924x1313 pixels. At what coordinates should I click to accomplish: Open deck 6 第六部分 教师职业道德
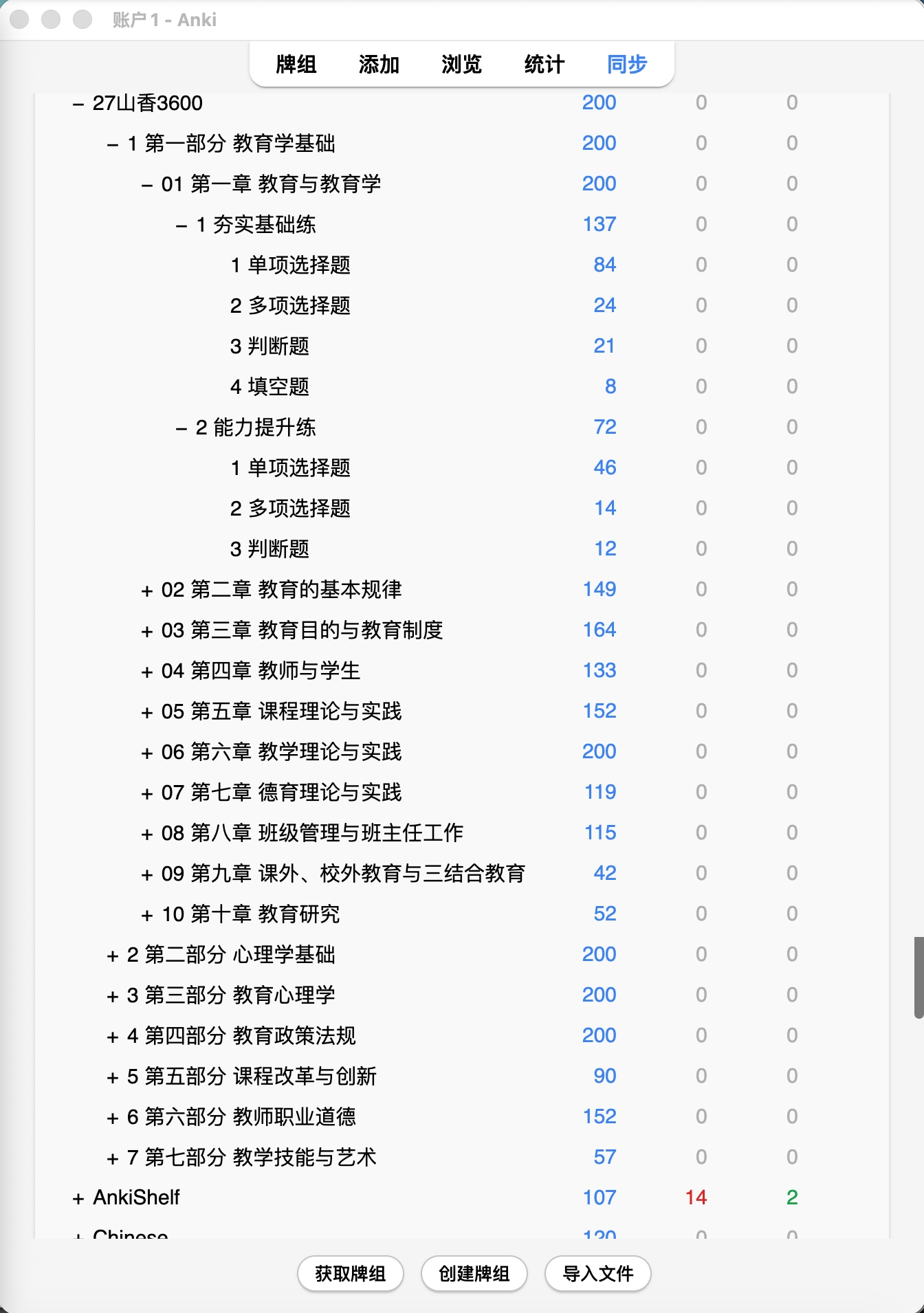[241, 1116]
